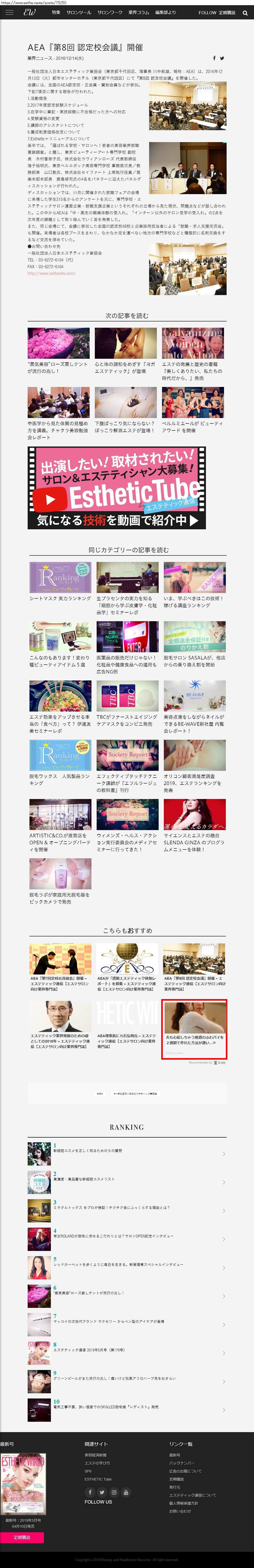This screenshot has height=1568, width=254.
Task: Open the hamburger menu
Action: click(x=9, y=12)
